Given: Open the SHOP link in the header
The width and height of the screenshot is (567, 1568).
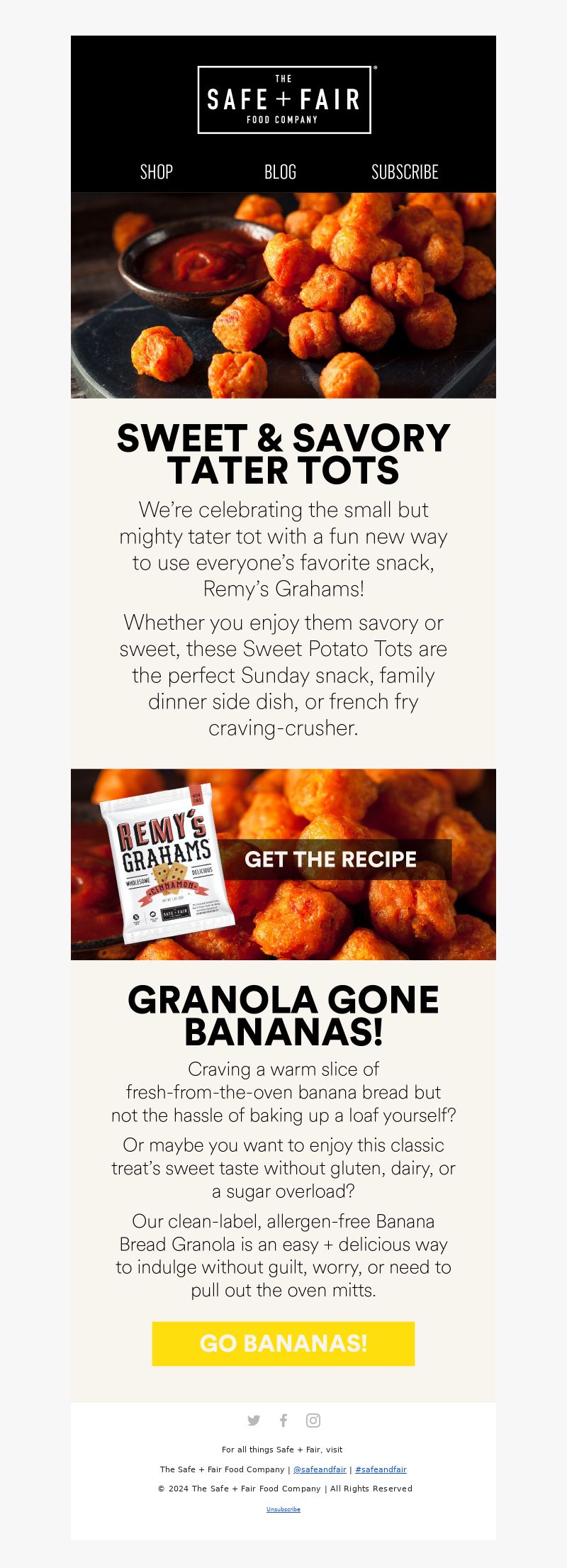Looking at the screenshot, I should coord(157,172).
